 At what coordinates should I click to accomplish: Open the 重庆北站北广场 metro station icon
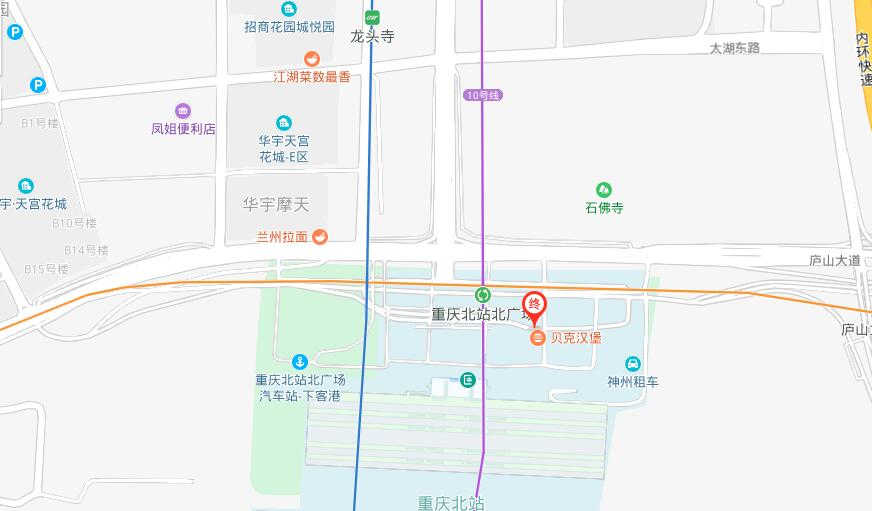point(483,295)
